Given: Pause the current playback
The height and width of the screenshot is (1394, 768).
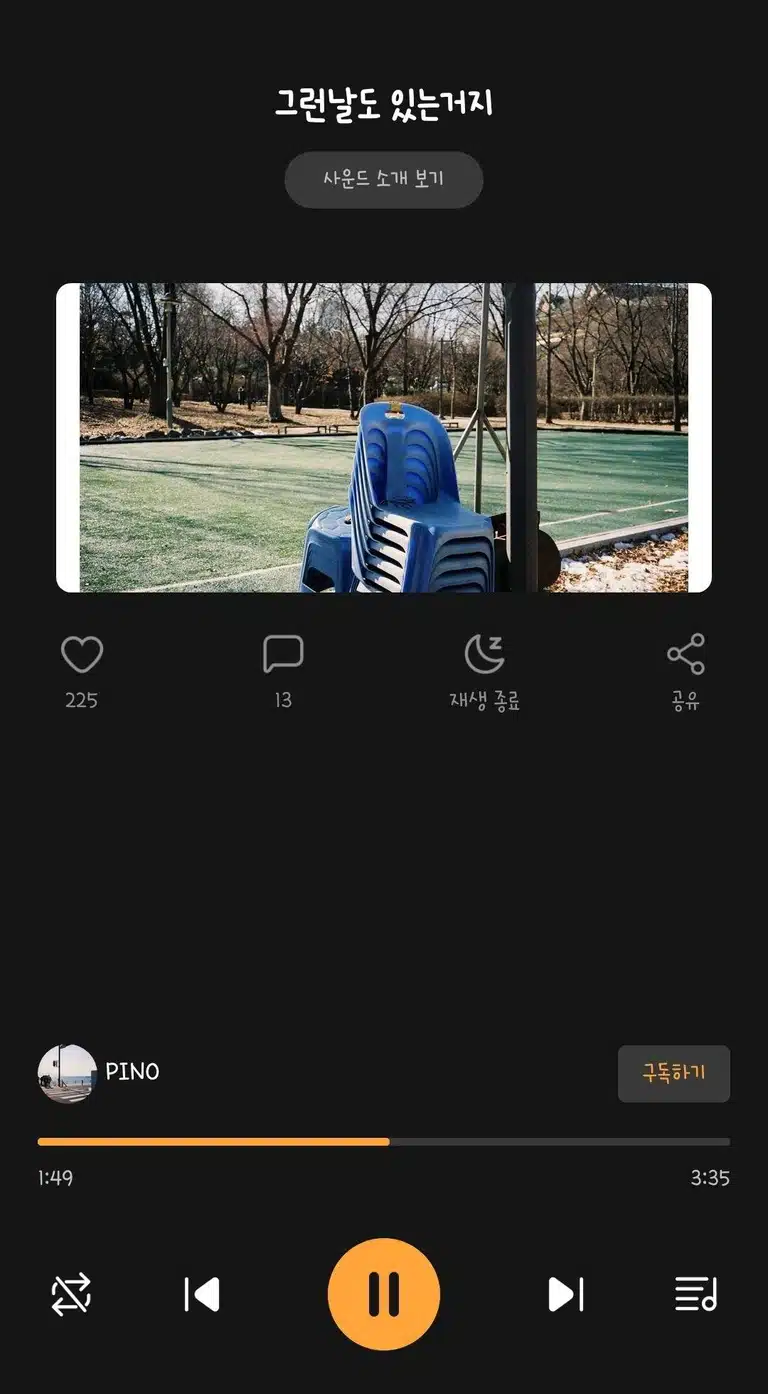Looking at the screenshot, I should coord(384,1294).
